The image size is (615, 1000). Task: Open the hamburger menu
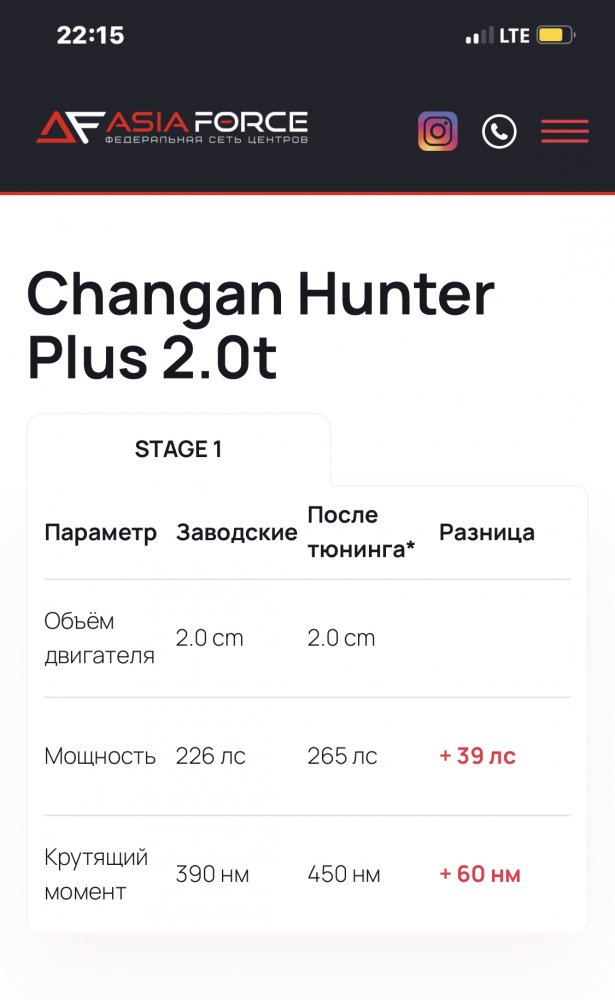pos(565,131)
